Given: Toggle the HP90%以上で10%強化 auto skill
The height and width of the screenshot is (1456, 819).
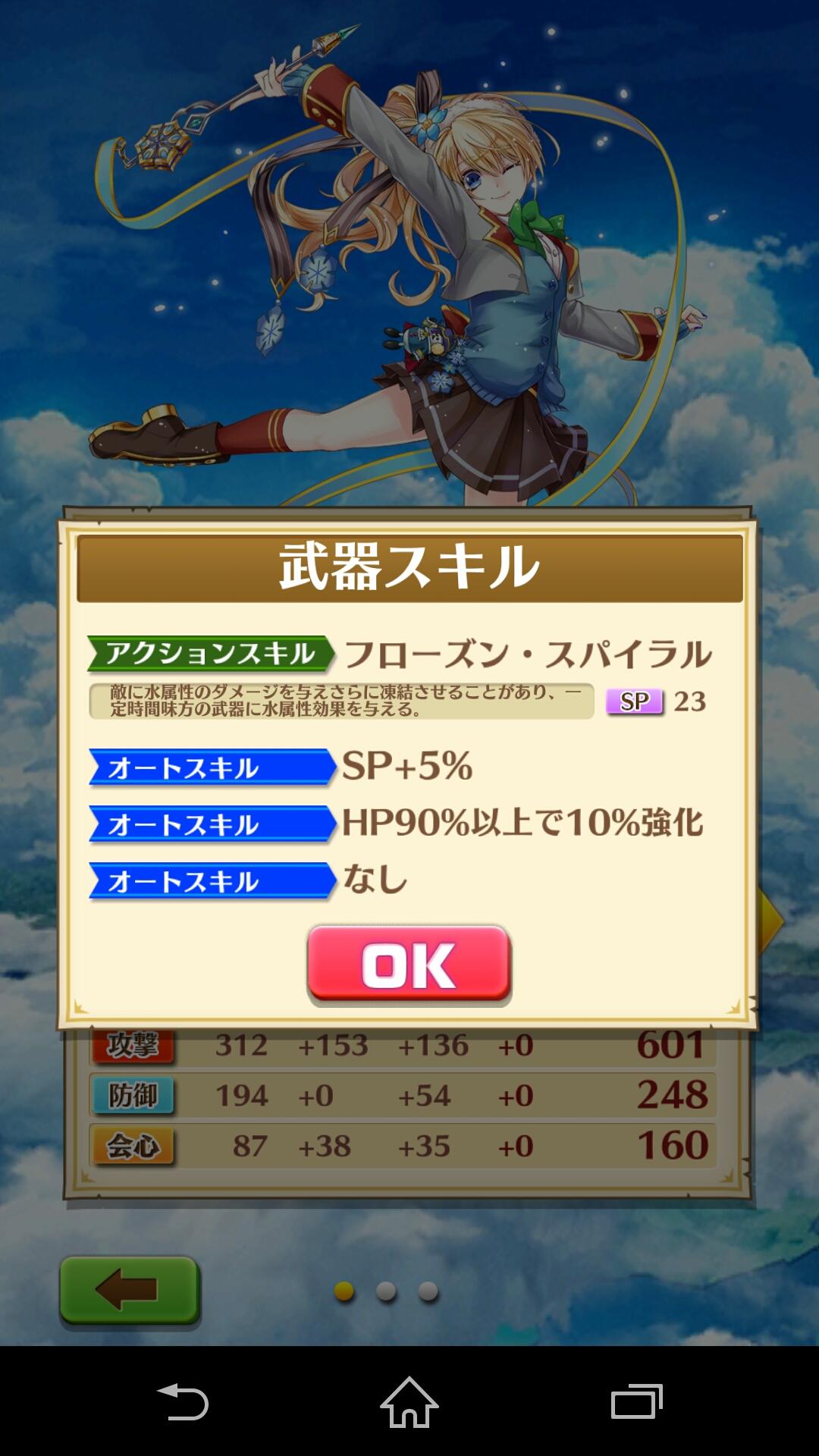Looking at the screenshot, I should pos(523,824).
